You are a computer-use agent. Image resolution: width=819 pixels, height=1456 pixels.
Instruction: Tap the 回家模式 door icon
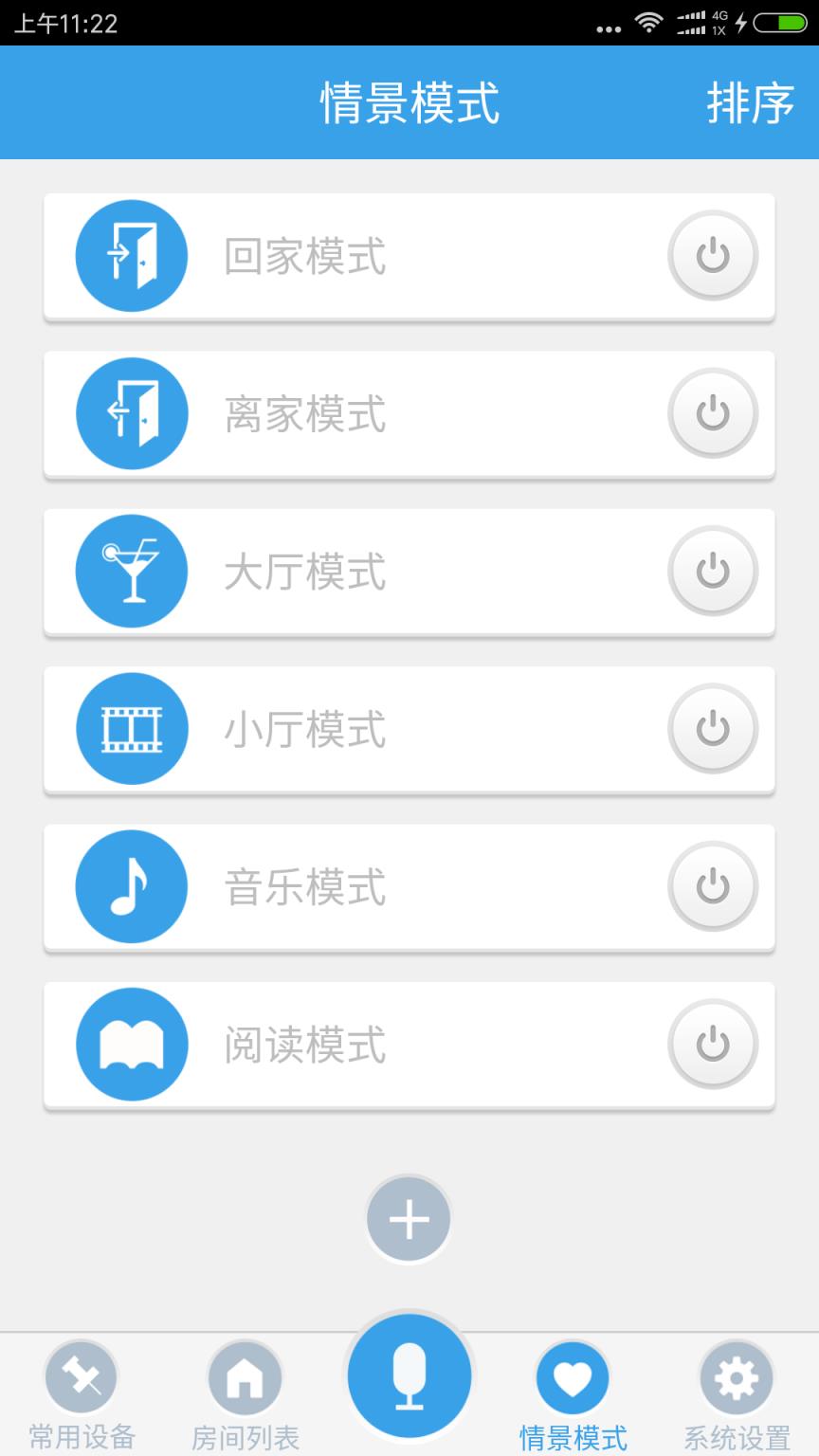click(131, 256)
